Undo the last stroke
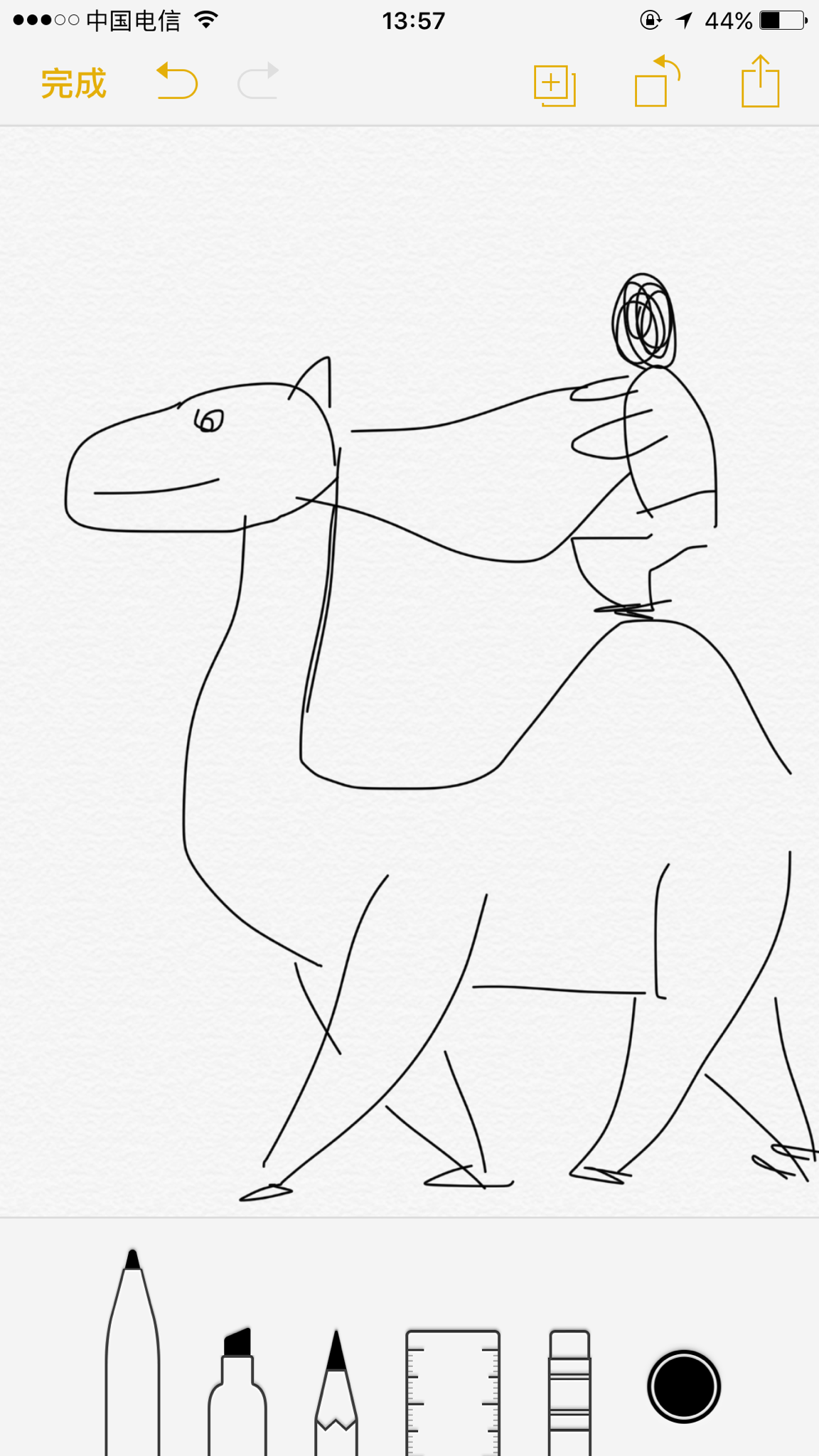 click(x=177, y=81)
